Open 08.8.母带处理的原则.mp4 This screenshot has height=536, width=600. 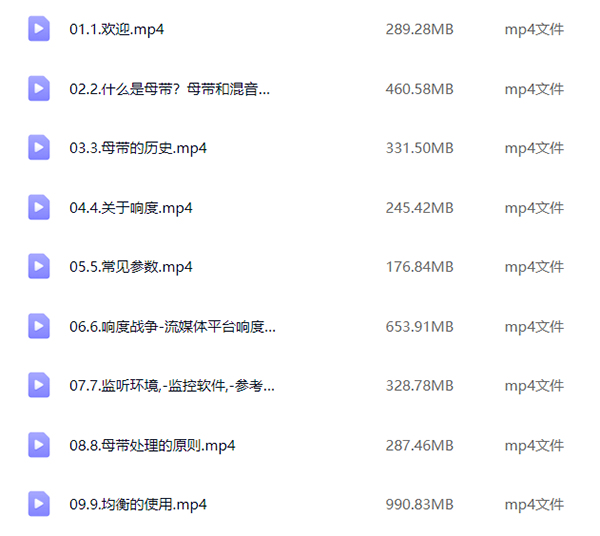152,445
